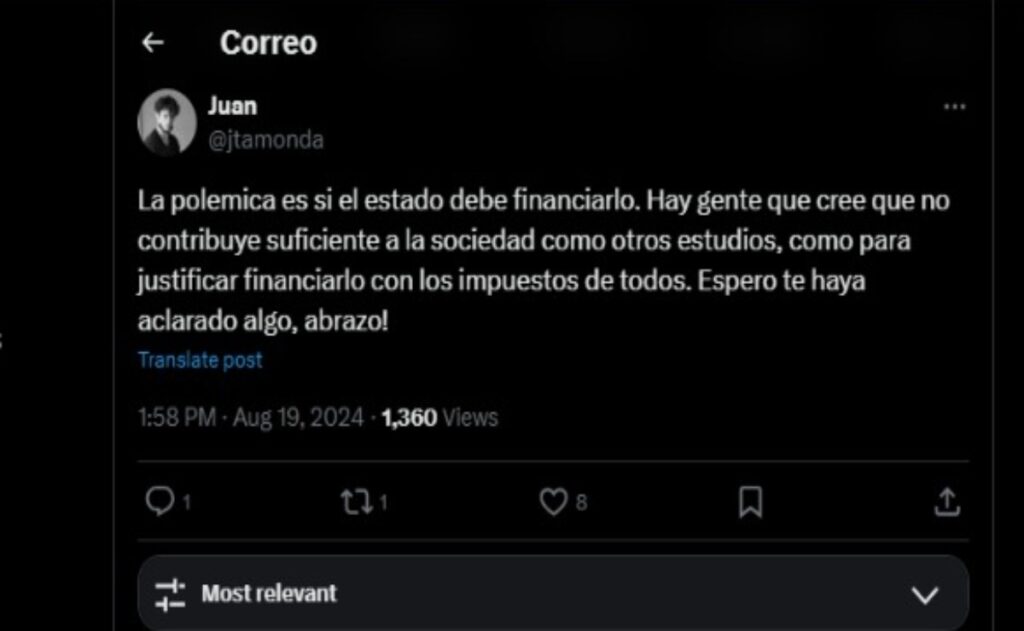Open the @jtamonda handle link

click(x=265, y=140)
